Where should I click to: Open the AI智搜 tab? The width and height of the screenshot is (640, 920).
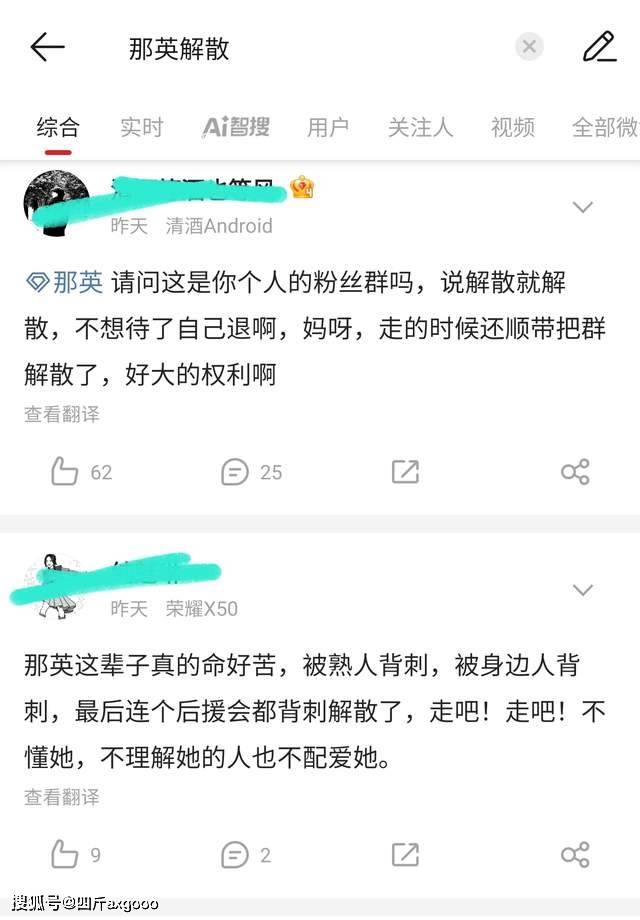click(236, 128)
